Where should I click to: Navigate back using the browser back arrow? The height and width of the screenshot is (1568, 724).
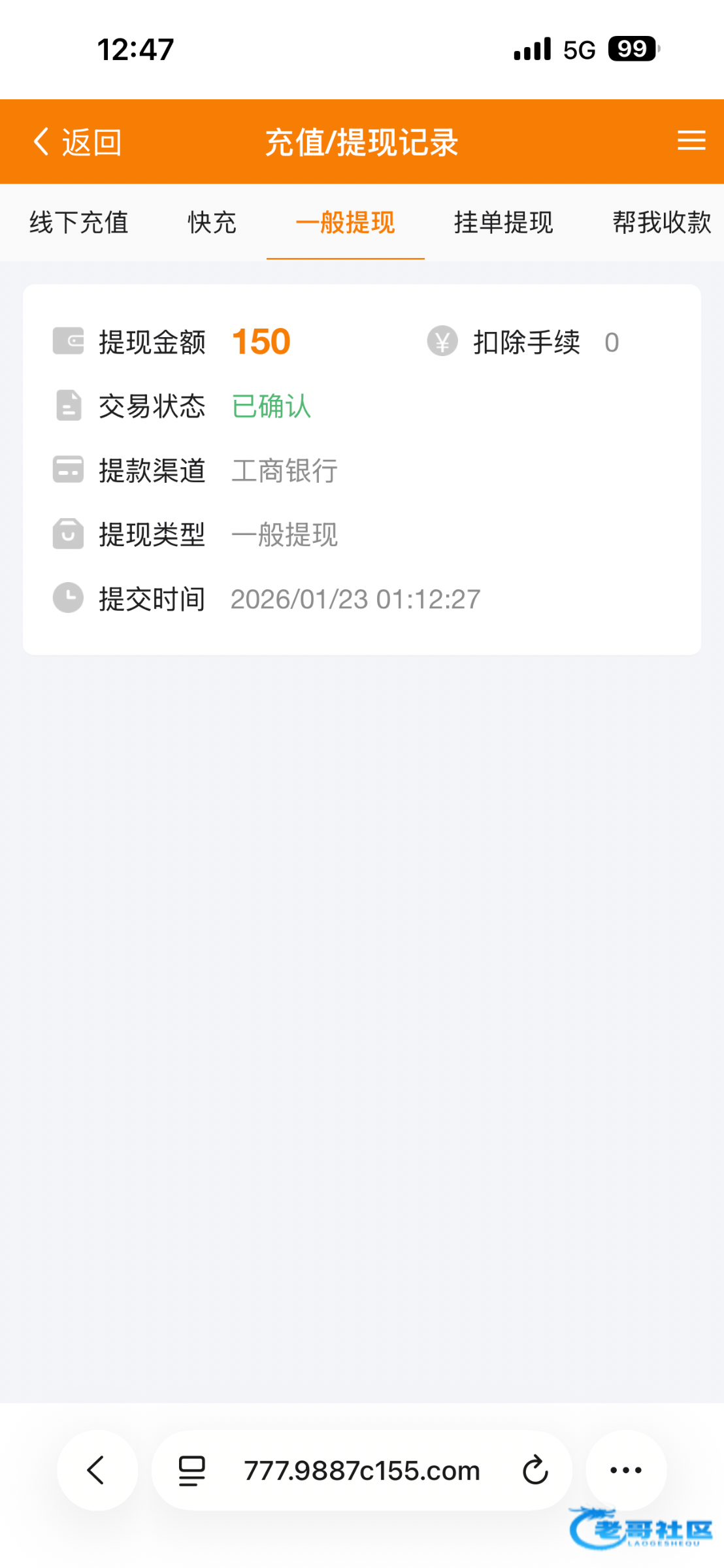pos(97,1471)
